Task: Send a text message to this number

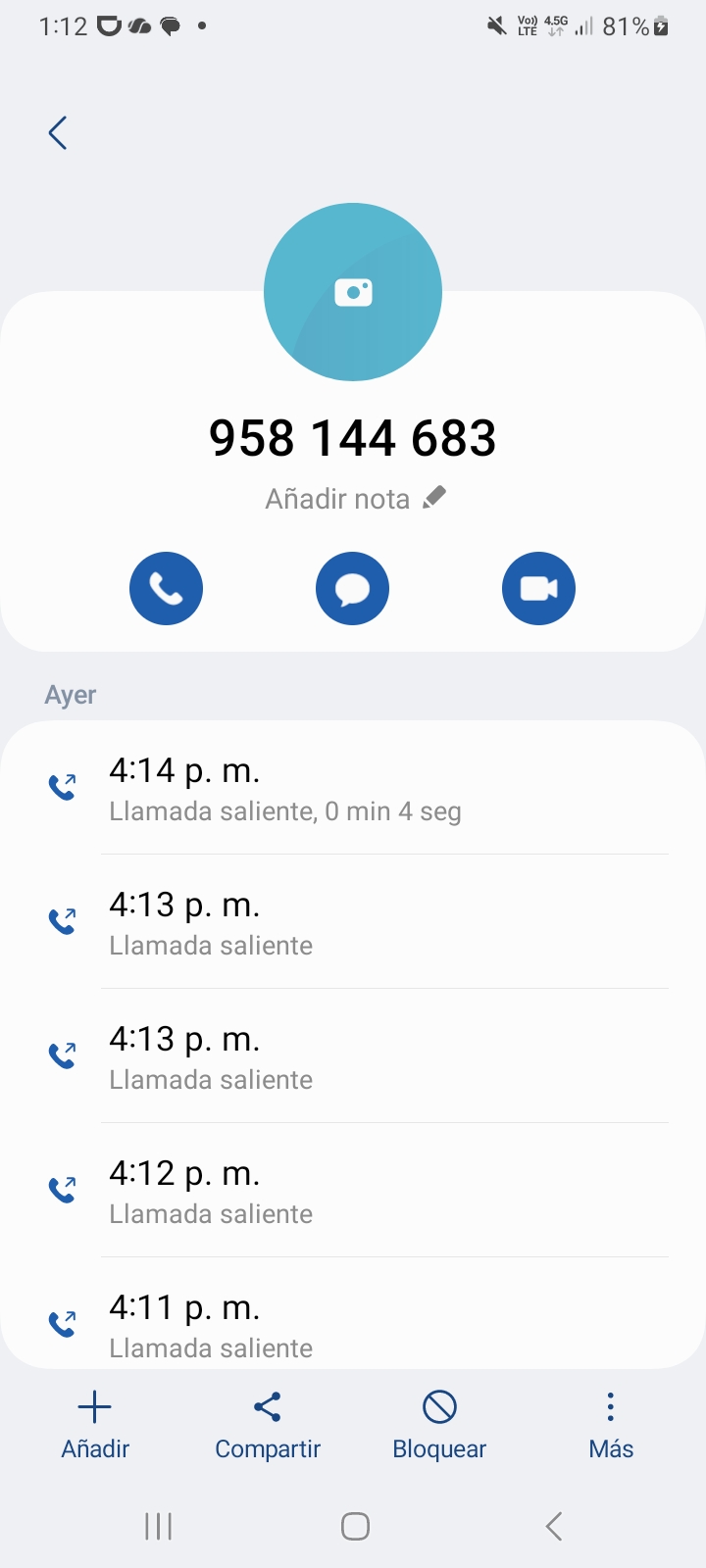Action: click(x=352, y=588)
